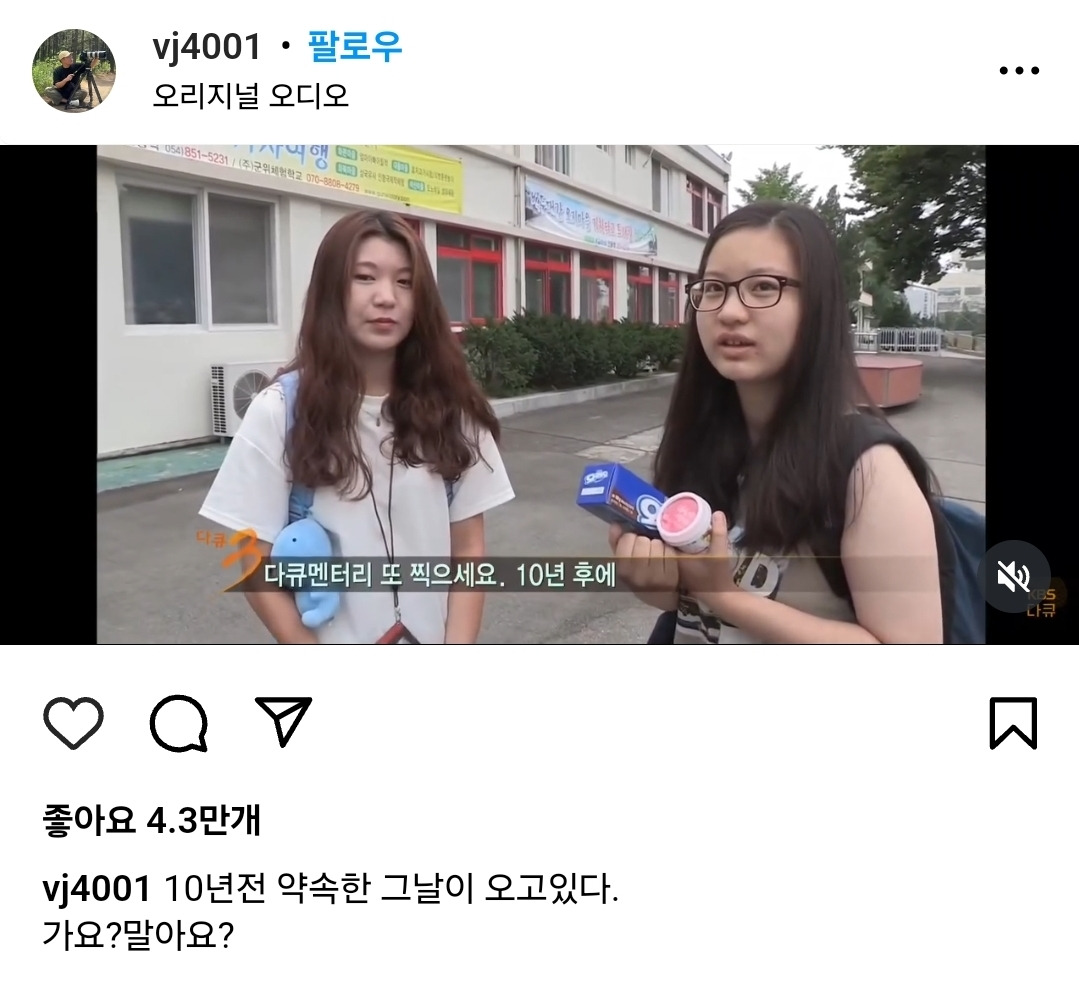View who liked via 좋아요 4.3만개
Image resolution: width=1079 pixels, height=1003 pixels.
pyautogui.click(x=151, y=821)
